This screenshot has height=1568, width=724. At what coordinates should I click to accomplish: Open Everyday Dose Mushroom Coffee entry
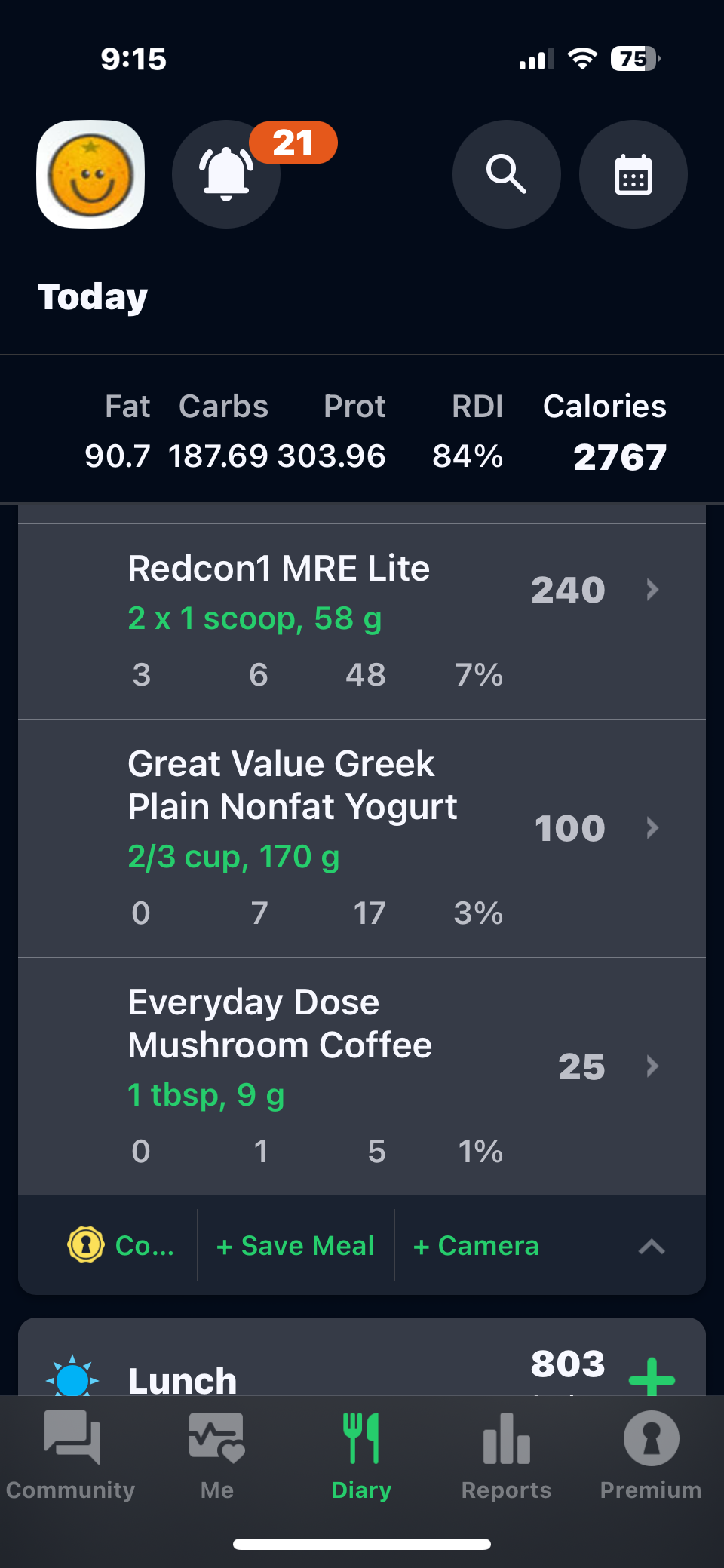pyautogui.click(x=362, y=1075)
